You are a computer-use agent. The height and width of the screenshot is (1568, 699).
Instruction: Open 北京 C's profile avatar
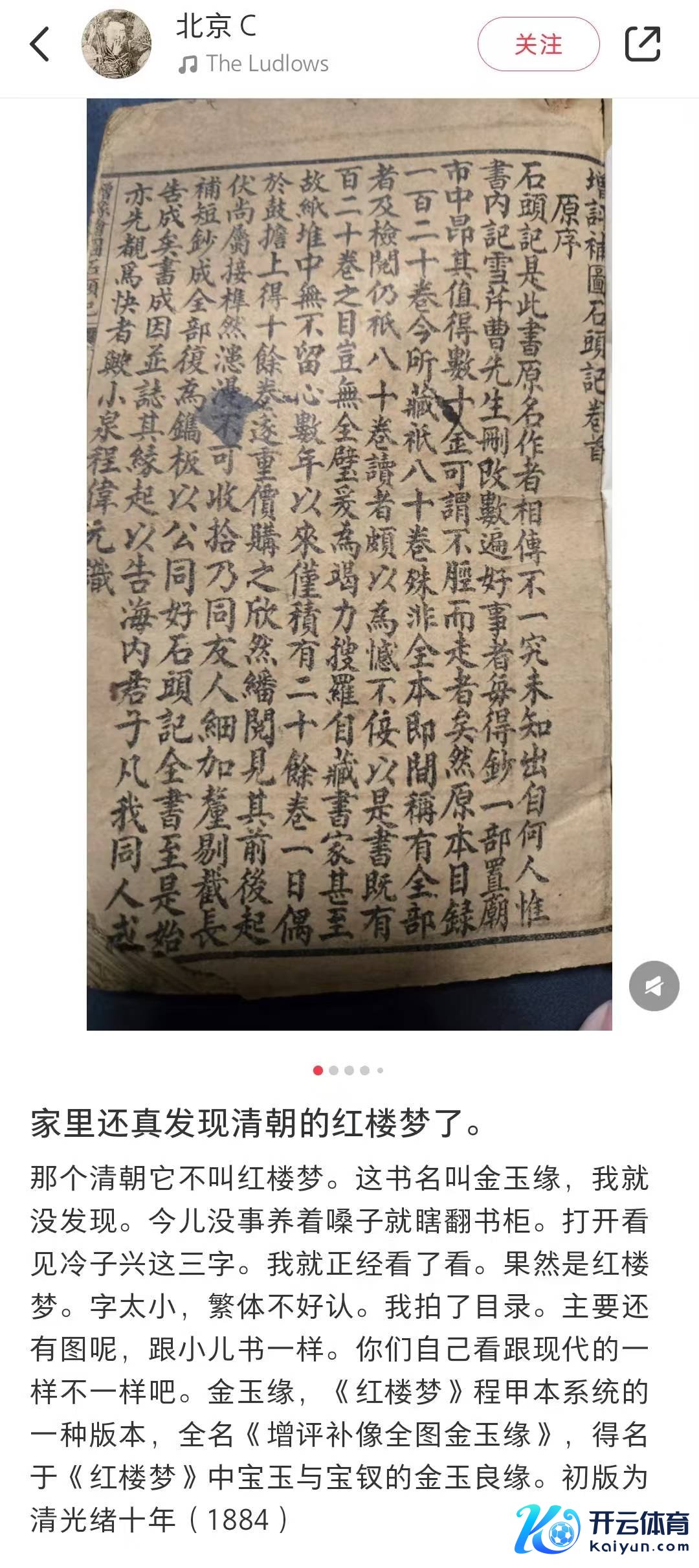pos(116,45)
